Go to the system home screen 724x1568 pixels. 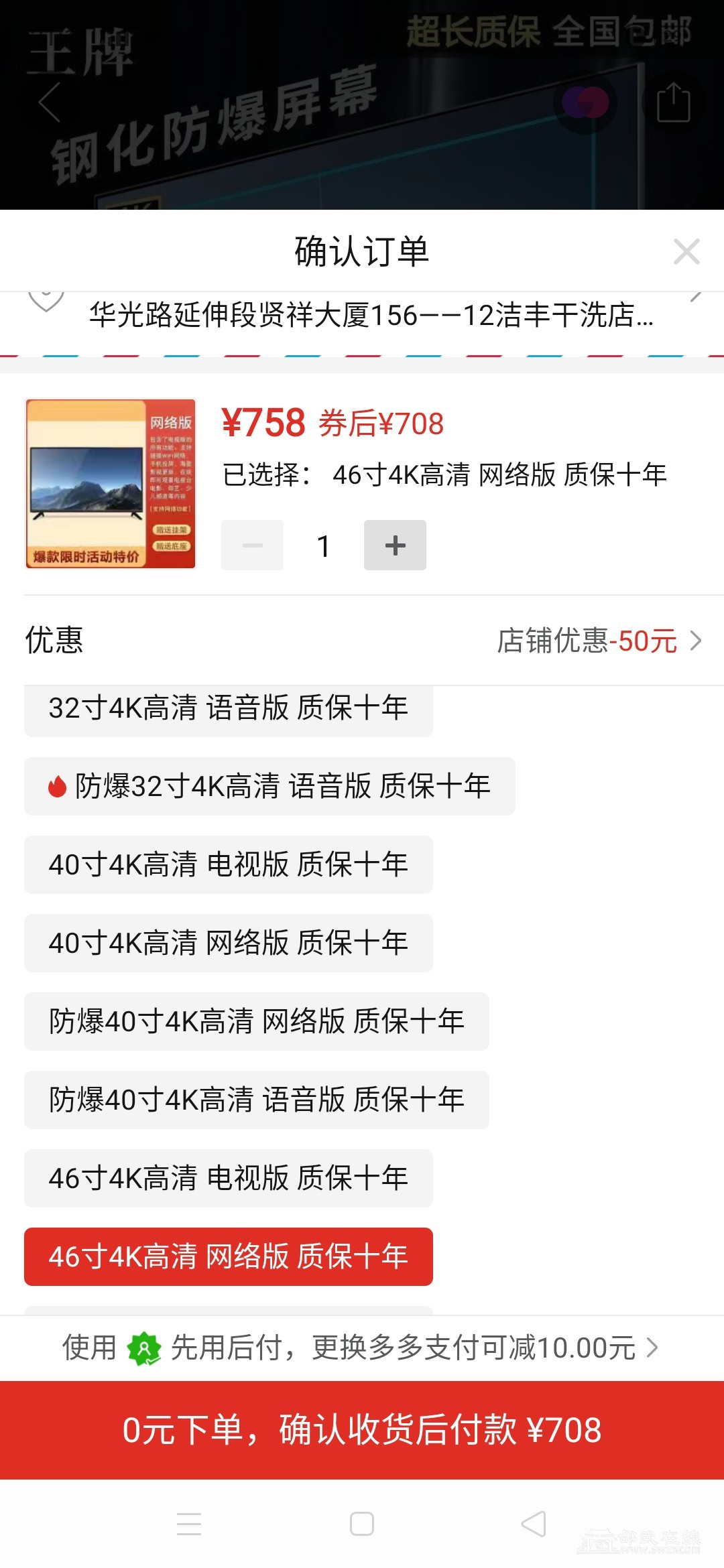pyautogui.click(x=362, y=1524)
